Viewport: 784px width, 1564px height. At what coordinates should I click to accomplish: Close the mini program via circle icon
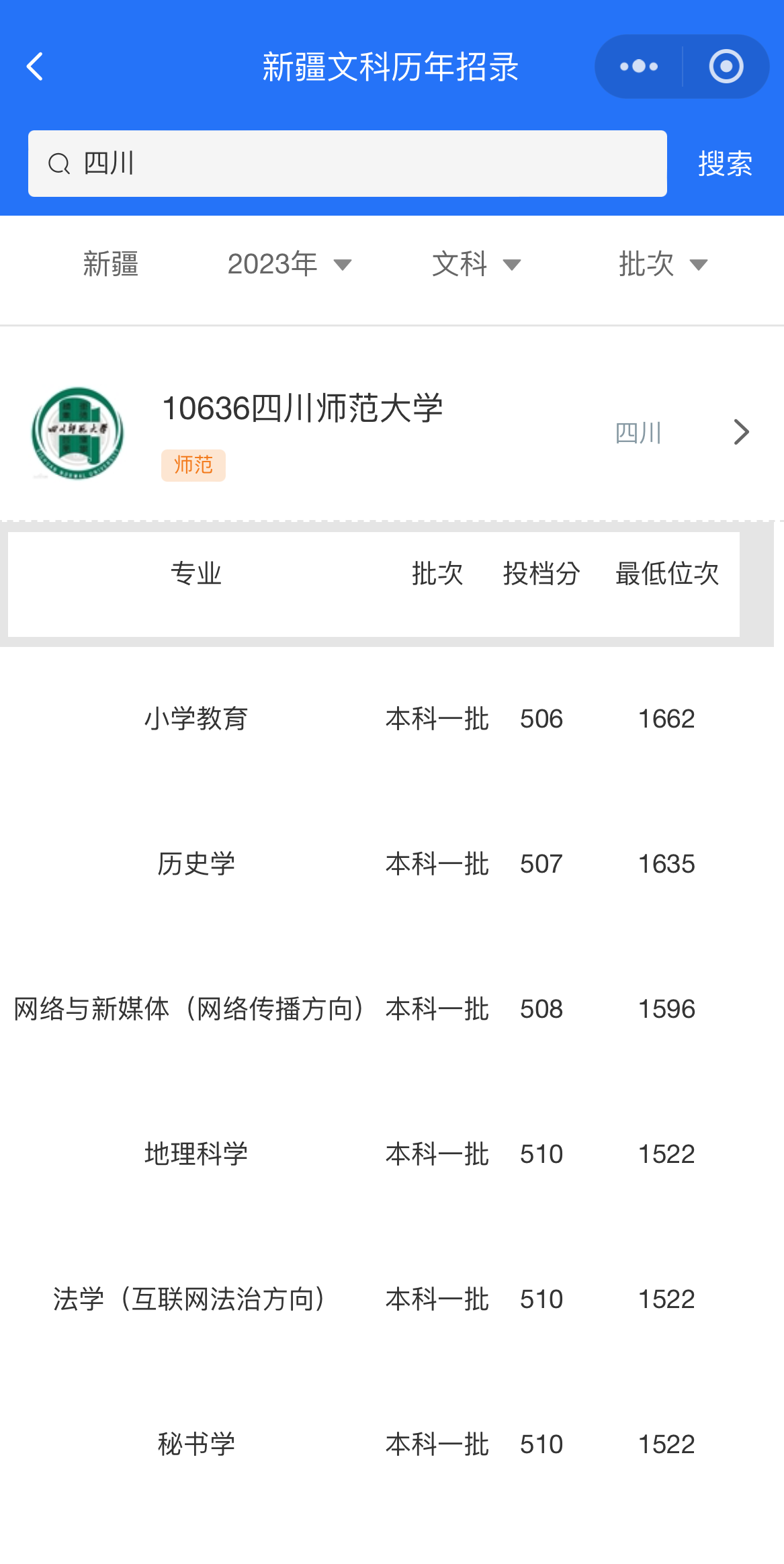726,67
